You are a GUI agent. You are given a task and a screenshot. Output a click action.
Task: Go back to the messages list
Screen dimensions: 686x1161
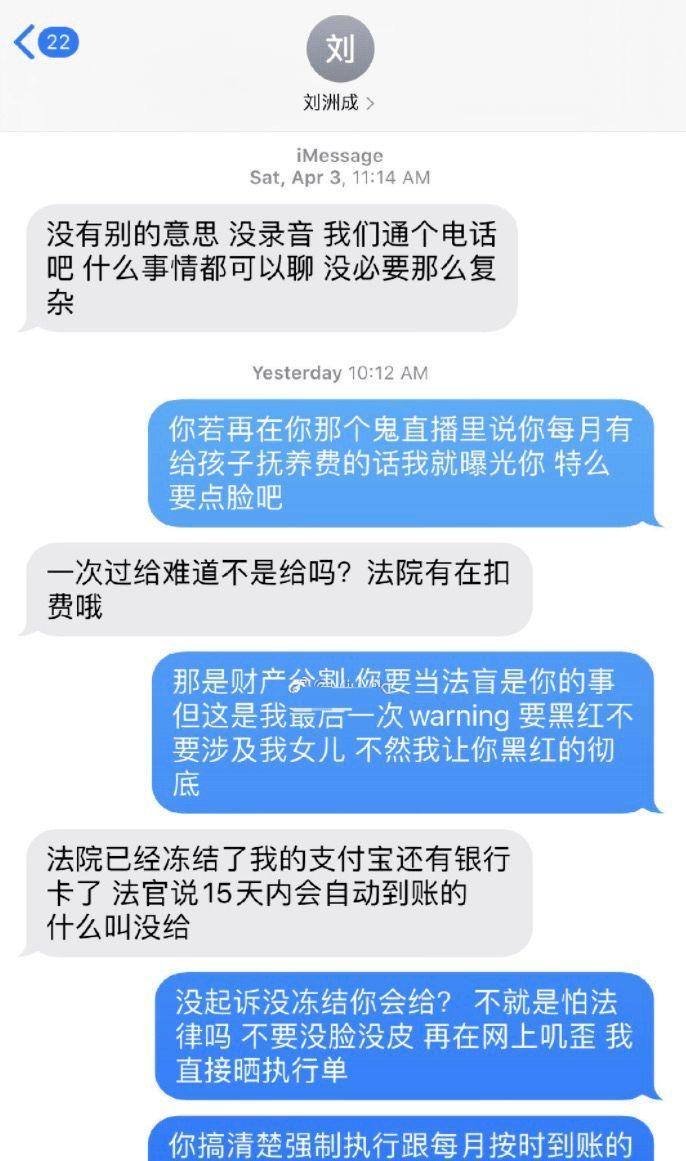pos(44,43)
